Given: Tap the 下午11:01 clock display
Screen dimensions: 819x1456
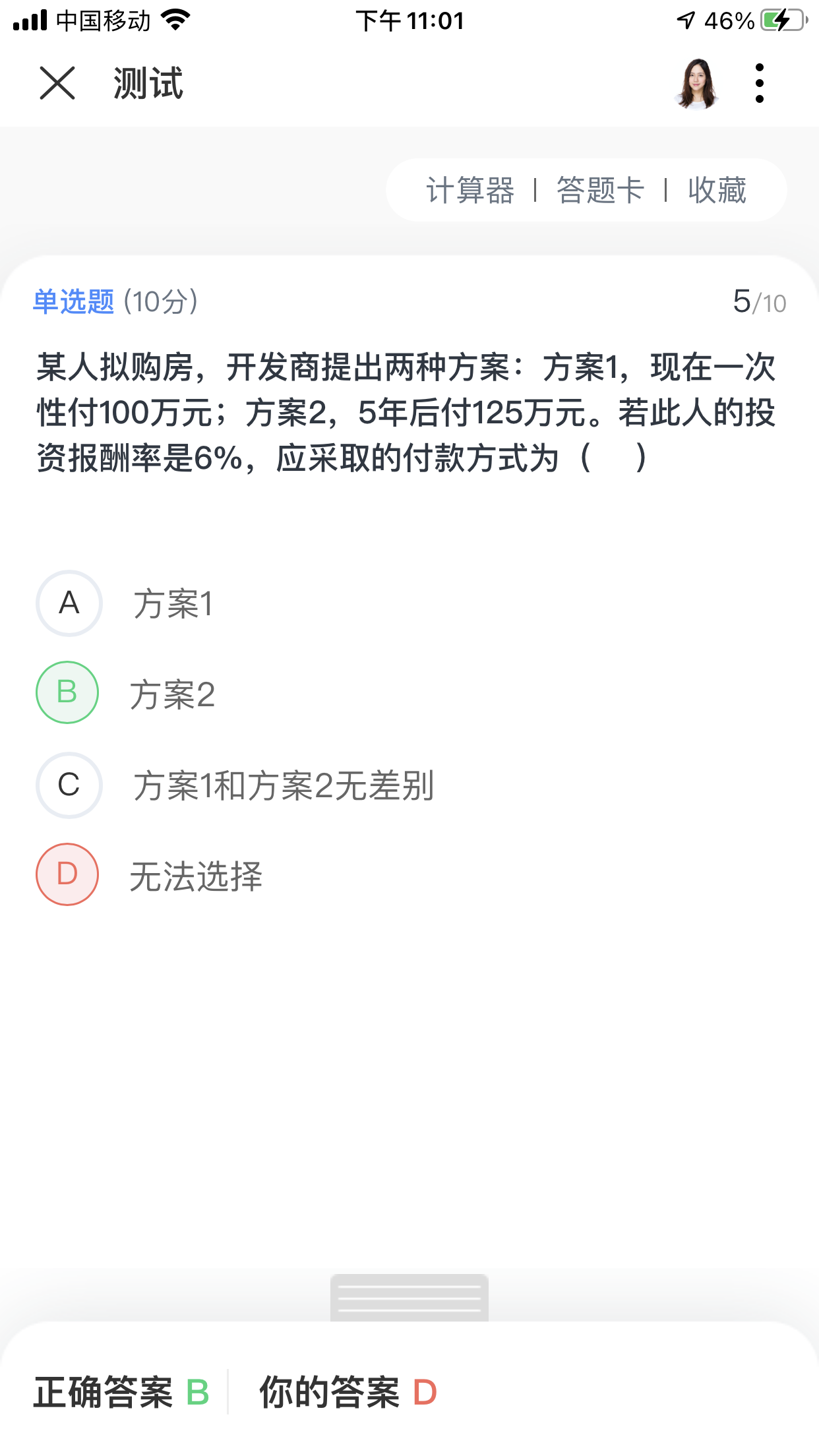Looking at the screenshot, I should click(x=409, y=20).
